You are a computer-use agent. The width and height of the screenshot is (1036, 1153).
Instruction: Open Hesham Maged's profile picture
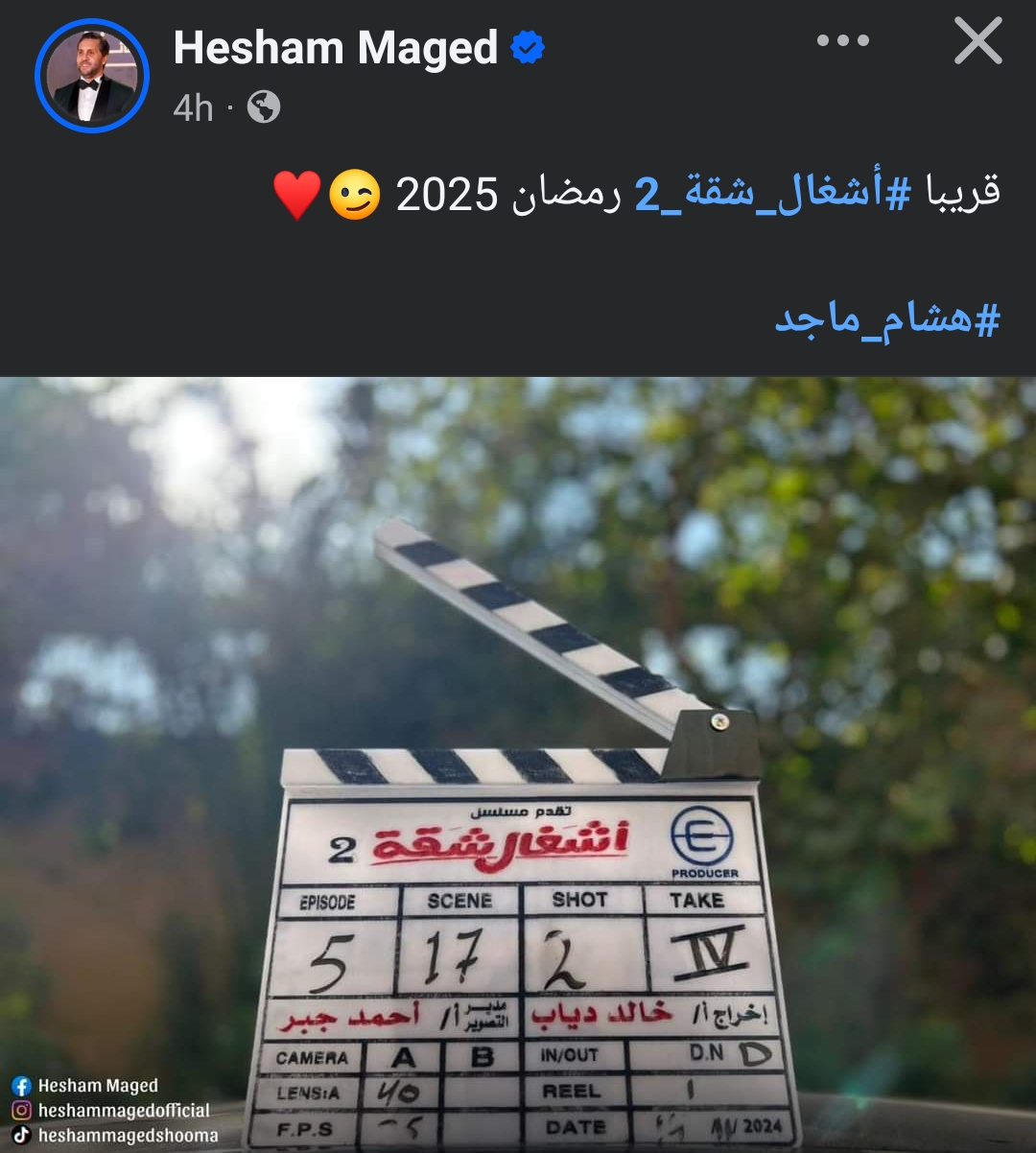(92, 76)
